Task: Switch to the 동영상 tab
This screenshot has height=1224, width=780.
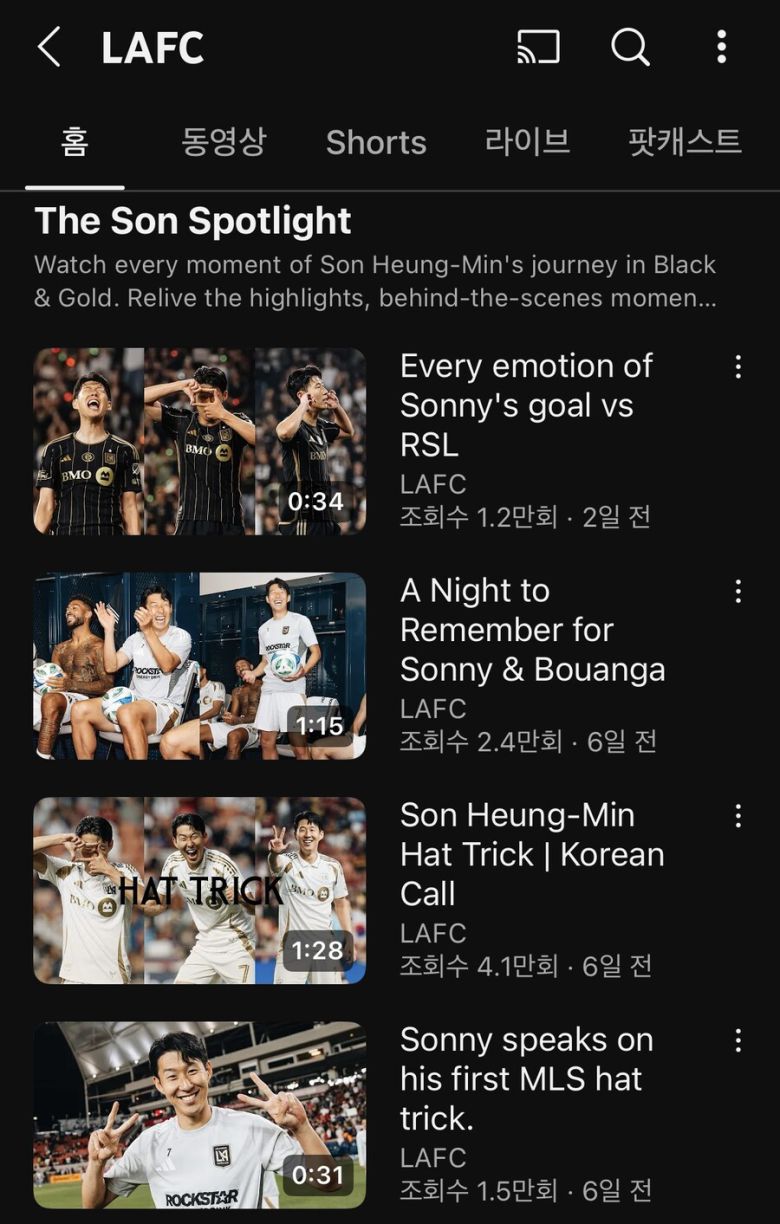Action: [x=223, y=142]
